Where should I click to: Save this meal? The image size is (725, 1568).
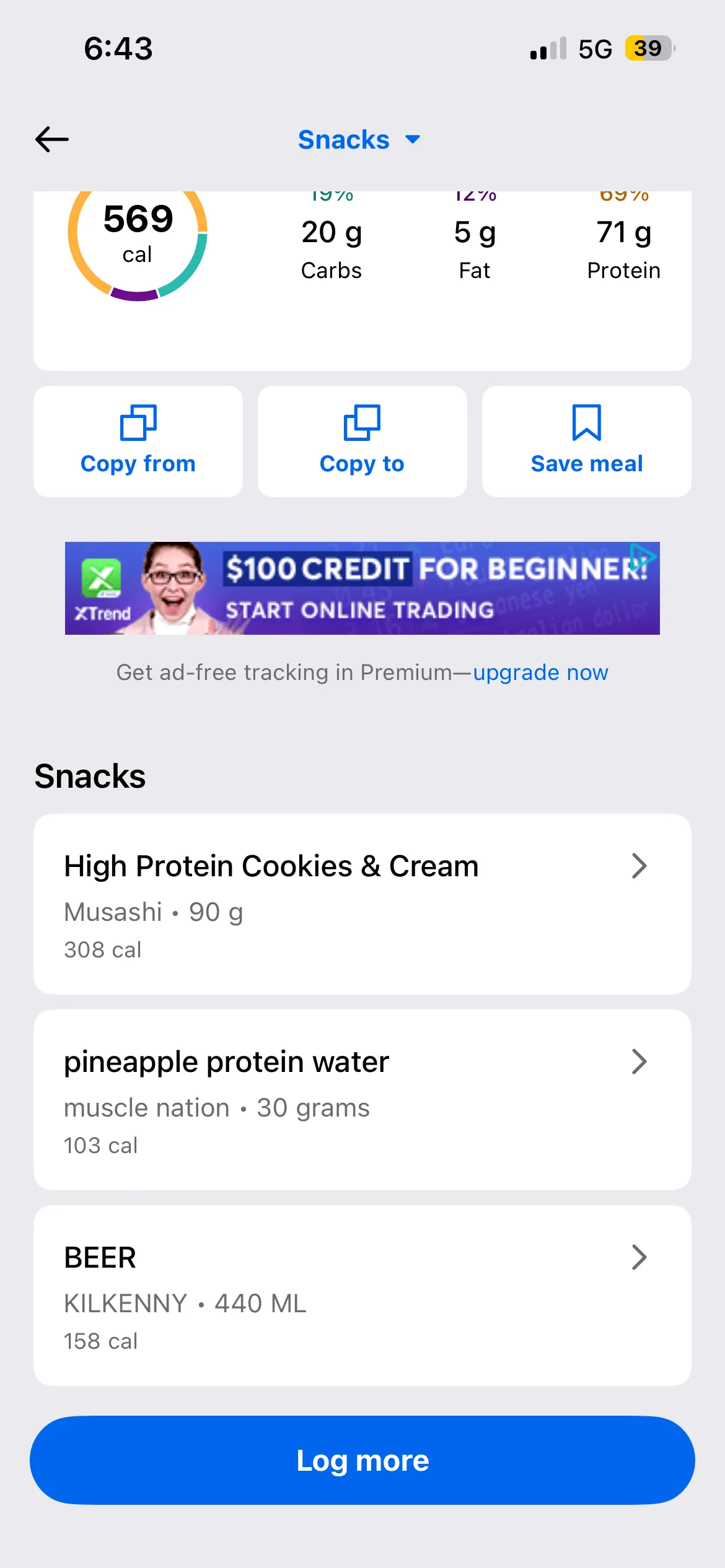[586, 441]
